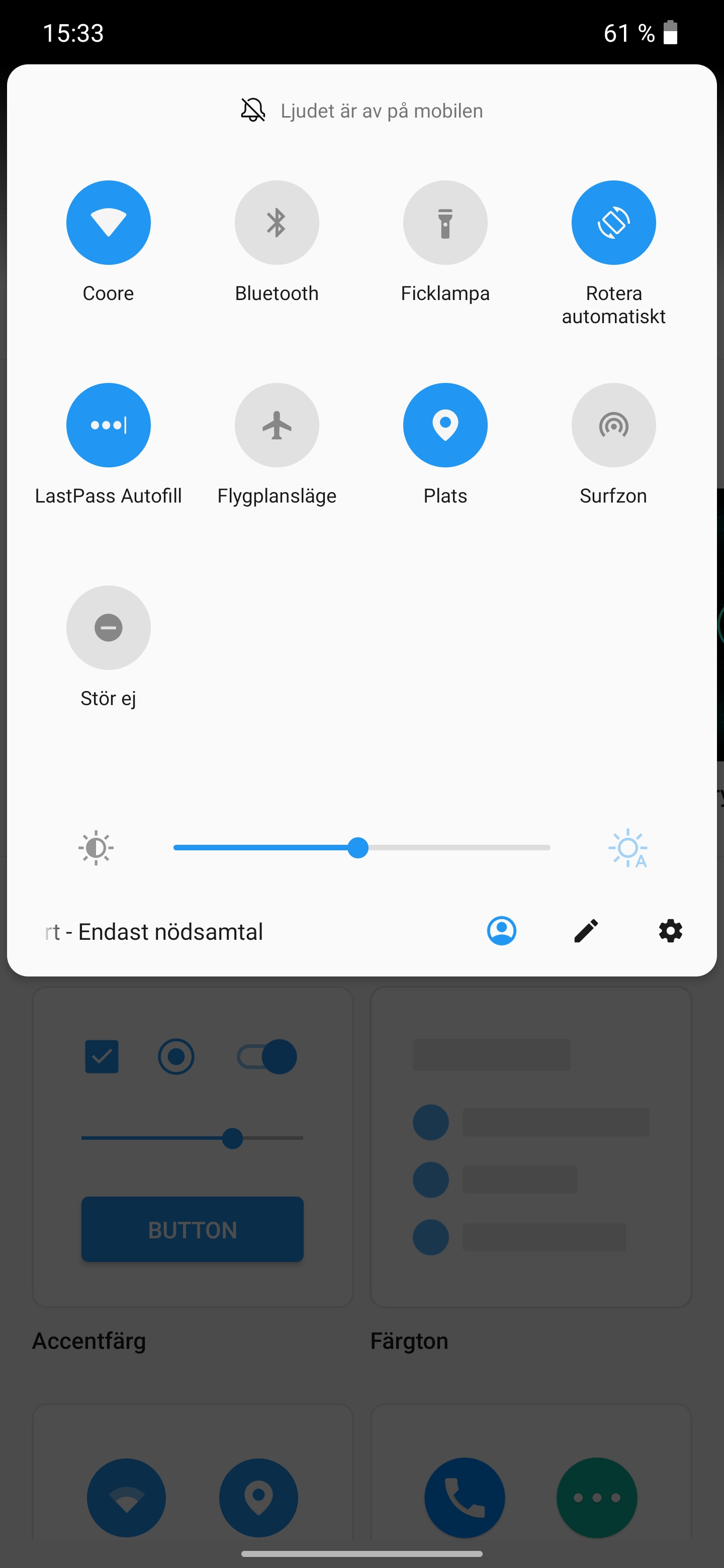Edit quick settings tiles with pencil
Image resolution: width=724 pixels, height=1568 pixels.
586,931
